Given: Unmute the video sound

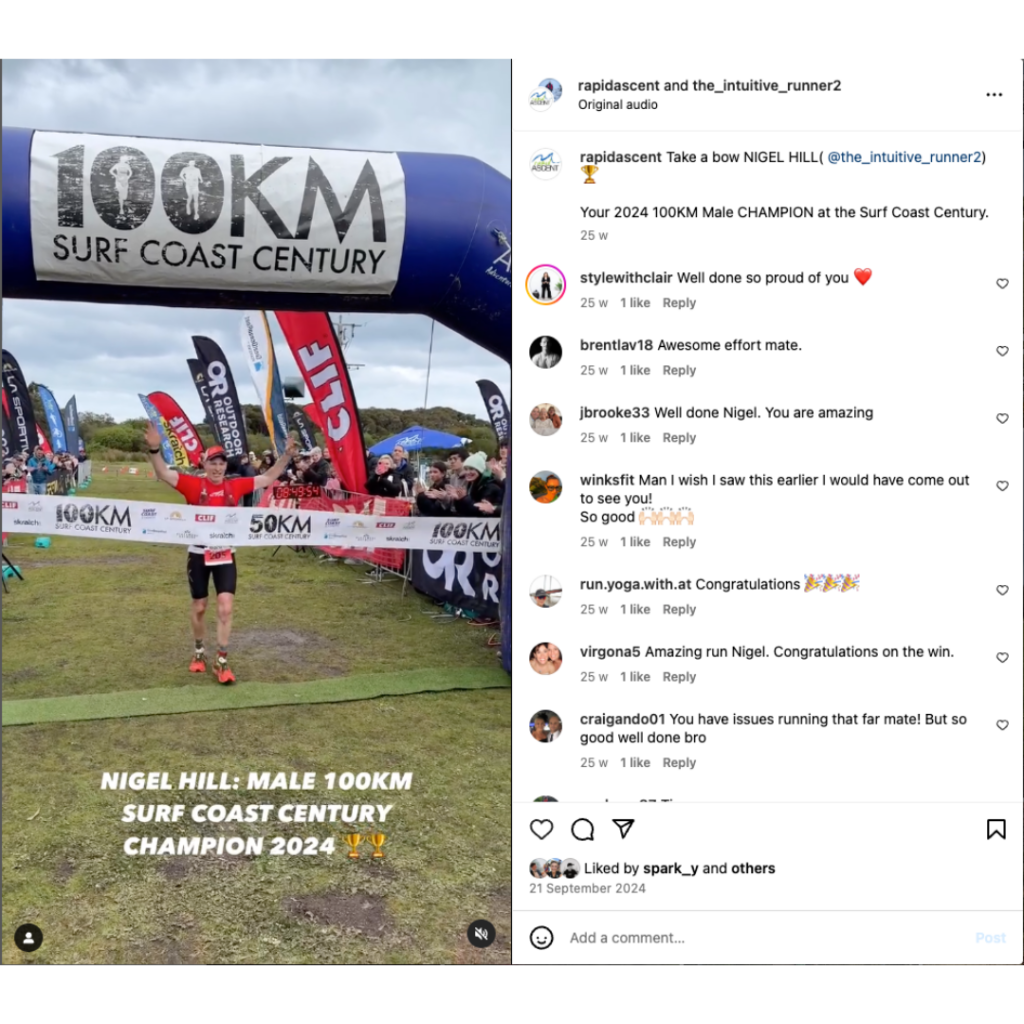Looking at the screenshot, I should point(481,934).
